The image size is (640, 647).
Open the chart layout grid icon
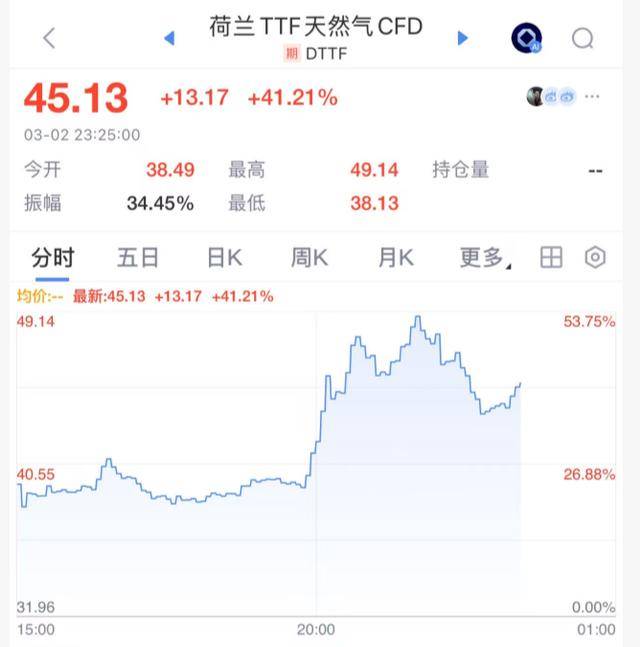point(551,258)
